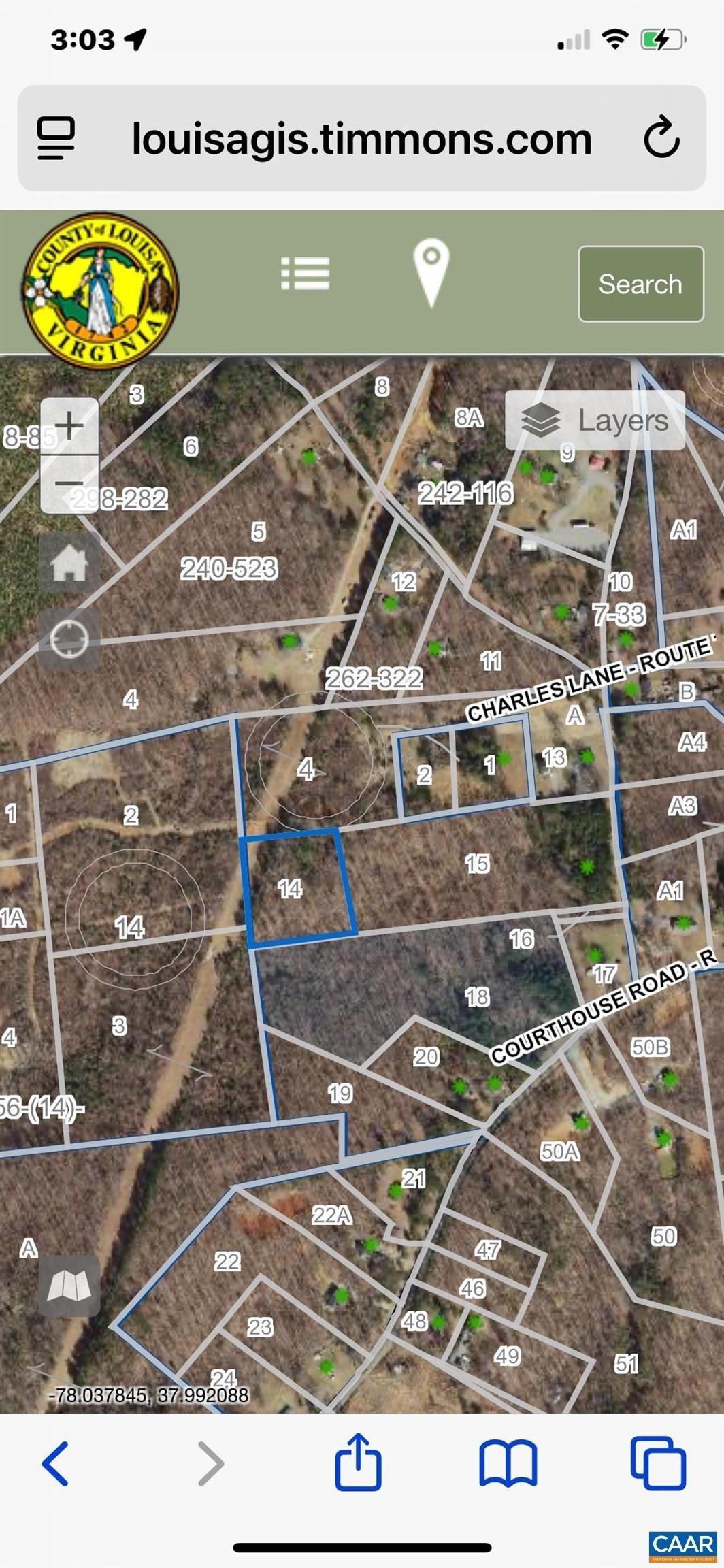Image resolution: width=724 pixels, height=1568 pixels.
Task: Open the basemap gallery
Action: [69, 1286]
